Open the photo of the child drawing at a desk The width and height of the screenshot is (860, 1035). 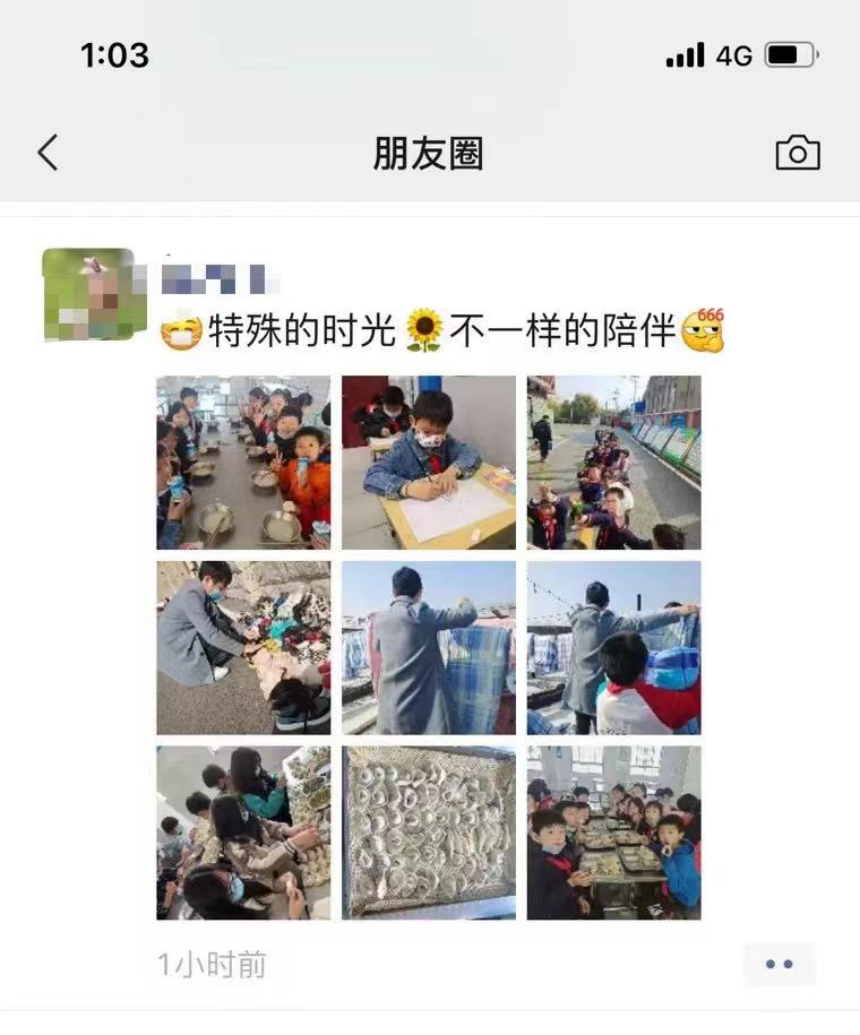click(x=429, y=462)
